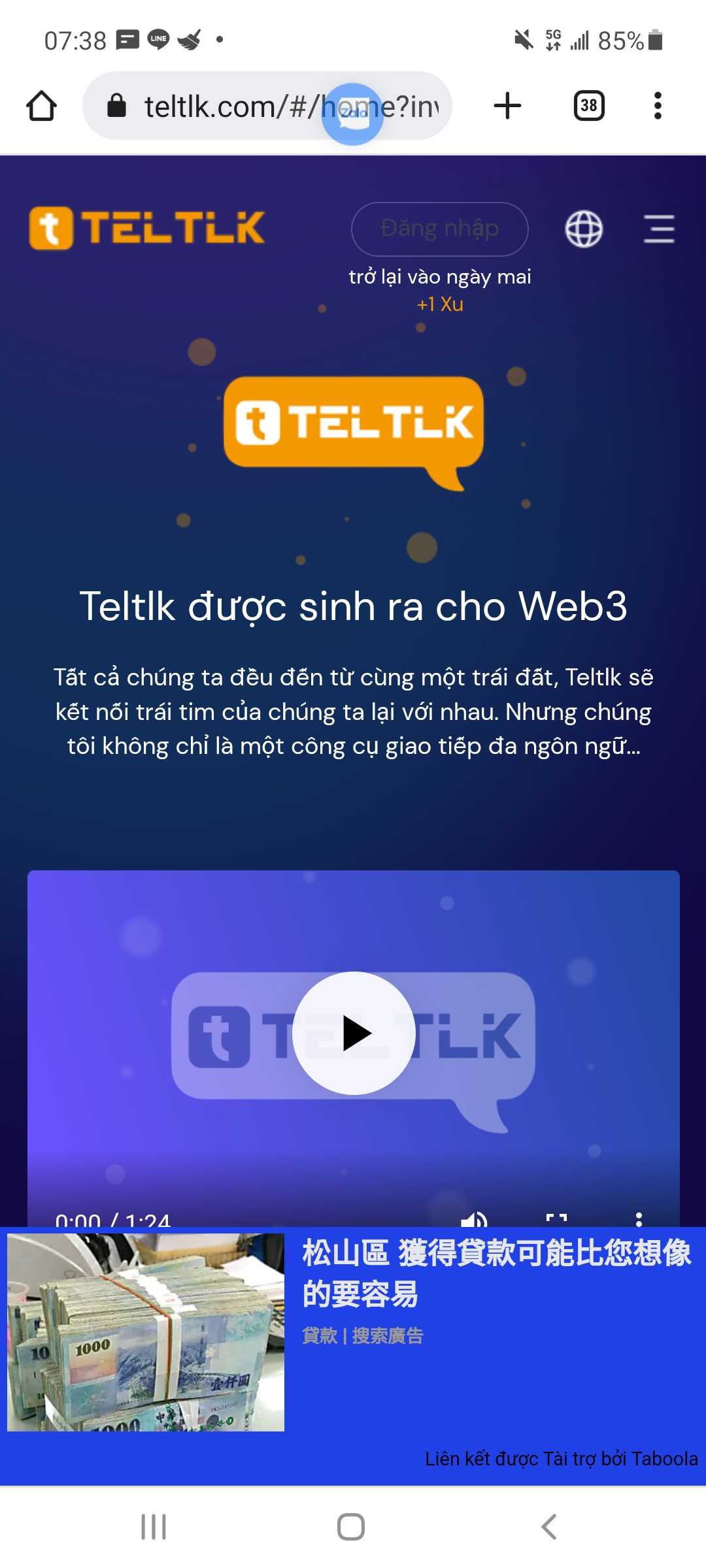The width and height of the screenshot is (706, 1568).
Task: Open the site hamburger menu
Action: [658, 229]
